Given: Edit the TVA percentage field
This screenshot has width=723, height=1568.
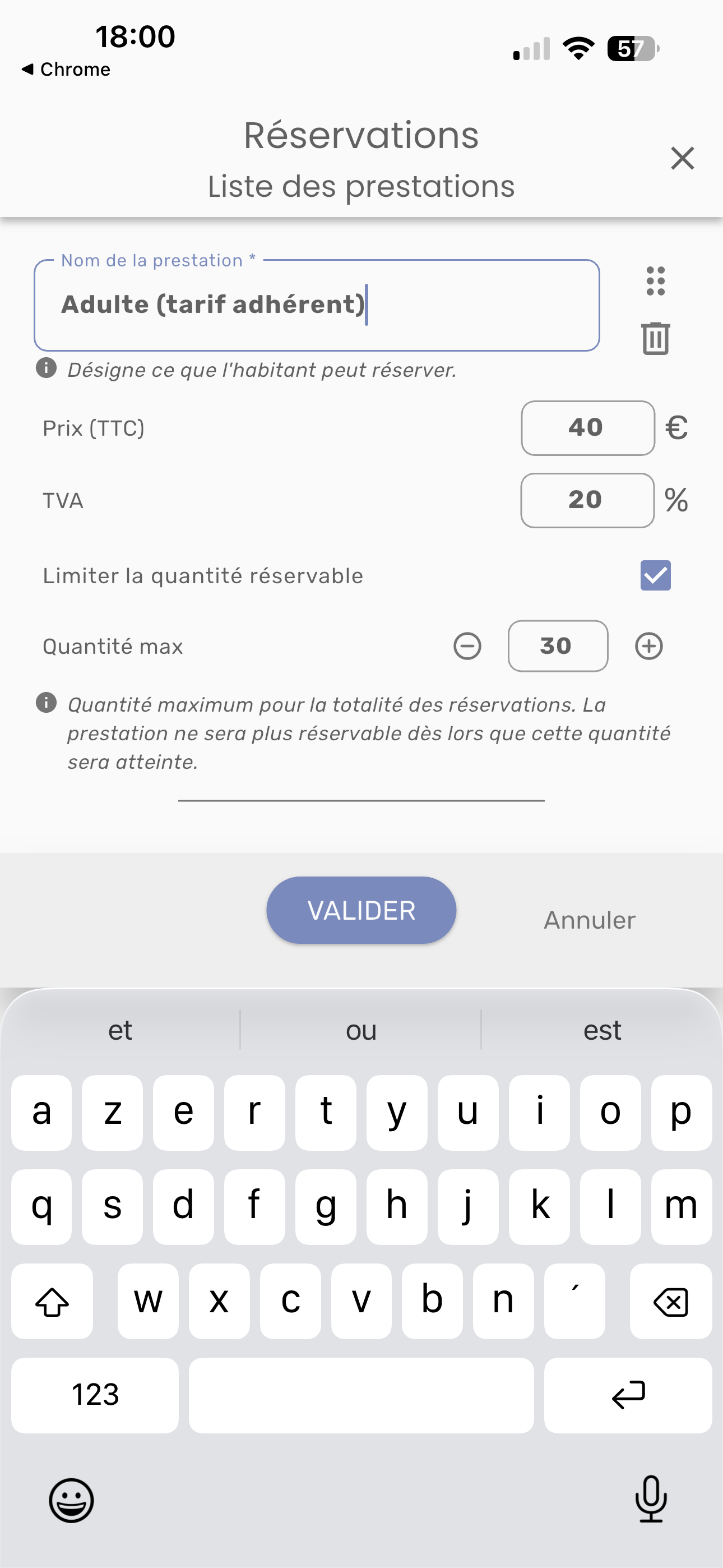Looking at the screenshot, I should pos(587,500).
